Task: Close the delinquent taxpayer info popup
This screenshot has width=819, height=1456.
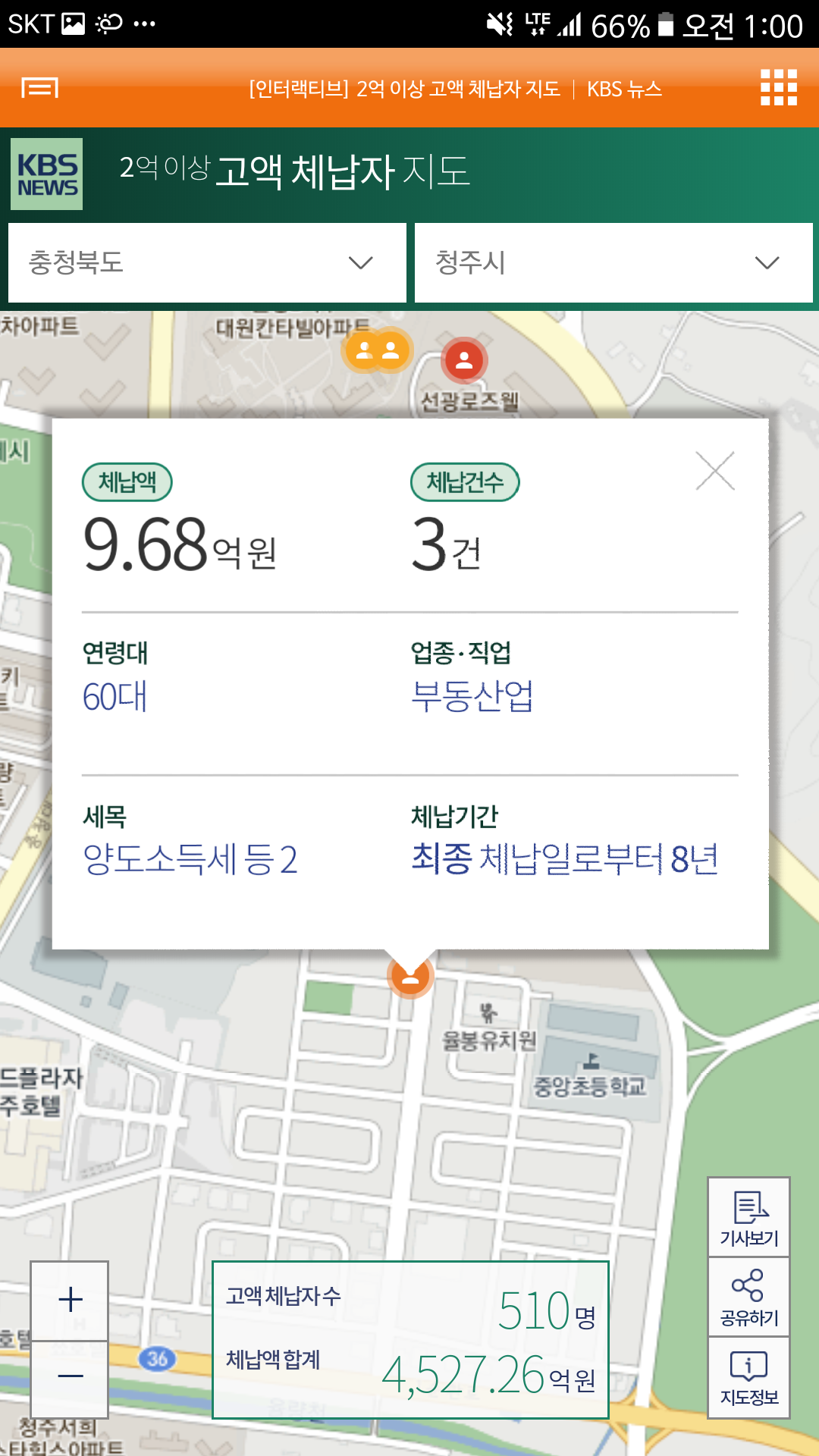Action: click(715, 471)
